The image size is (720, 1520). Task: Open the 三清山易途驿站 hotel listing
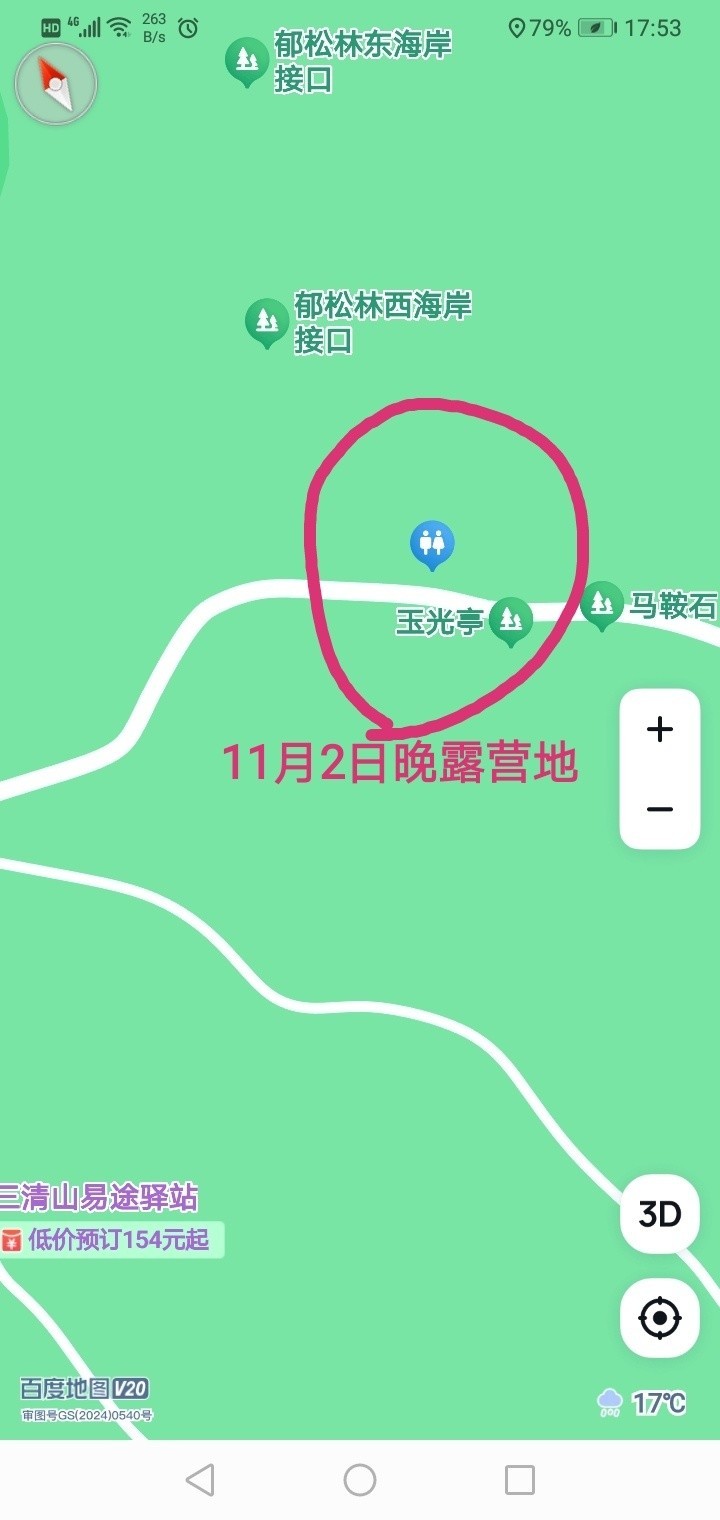[x=100, y=1198]
